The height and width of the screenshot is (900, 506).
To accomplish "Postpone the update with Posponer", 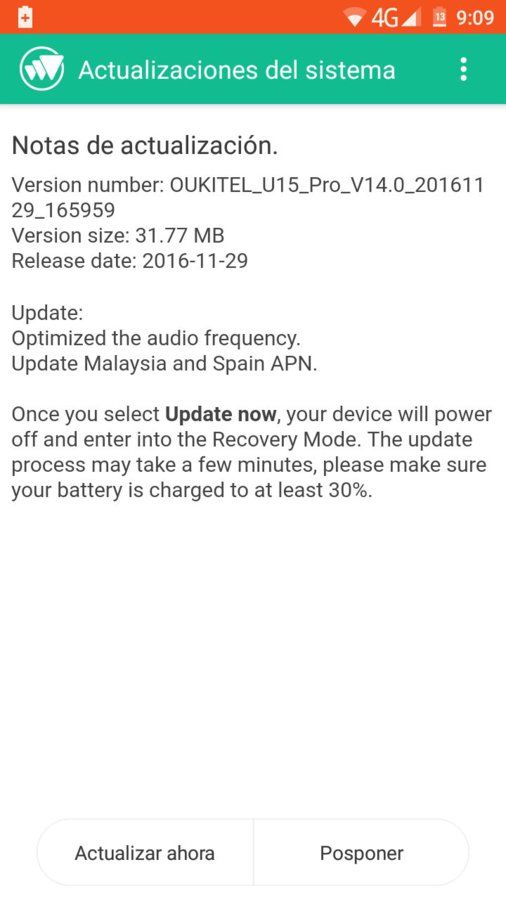I will (361, 853).
